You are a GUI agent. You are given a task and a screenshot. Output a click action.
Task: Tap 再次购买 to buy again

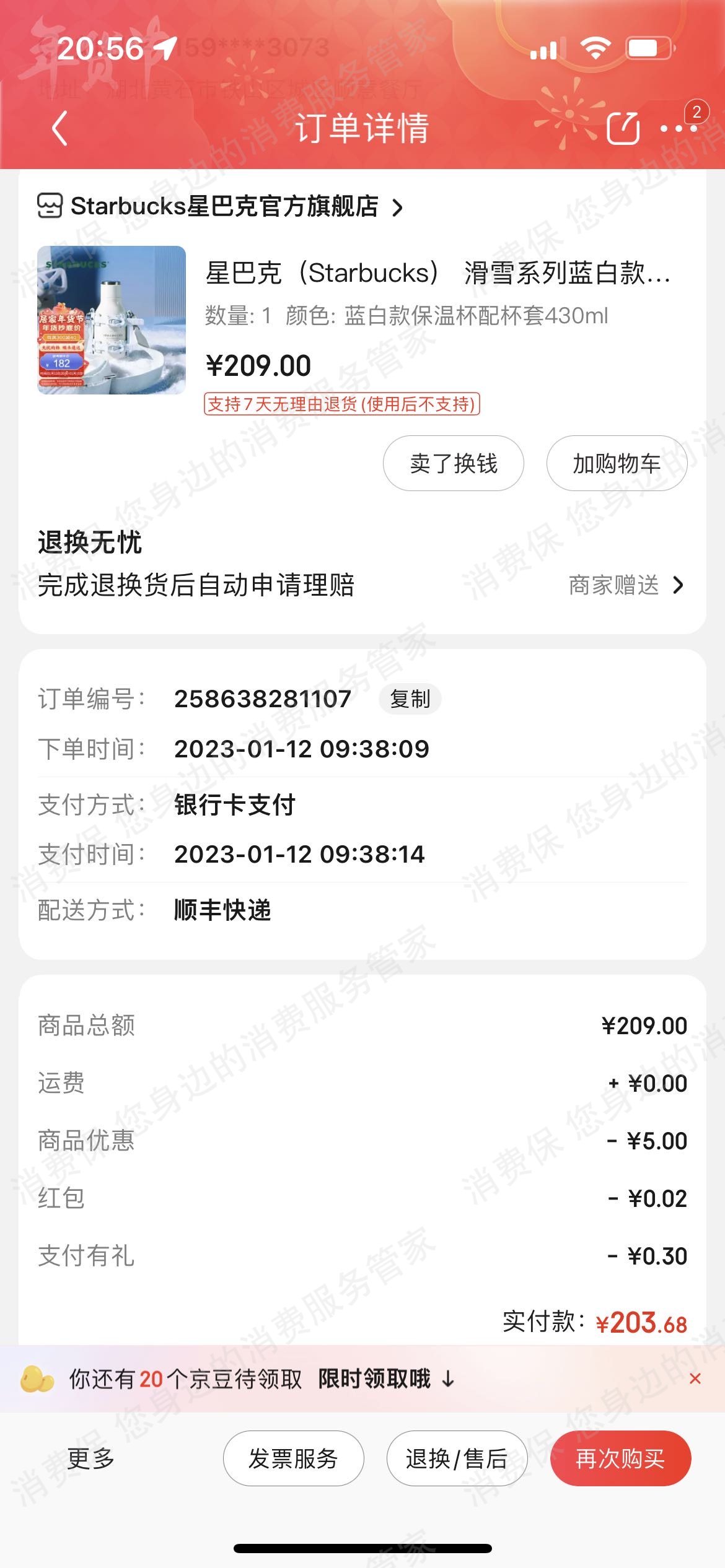(x=620, y=1458)
